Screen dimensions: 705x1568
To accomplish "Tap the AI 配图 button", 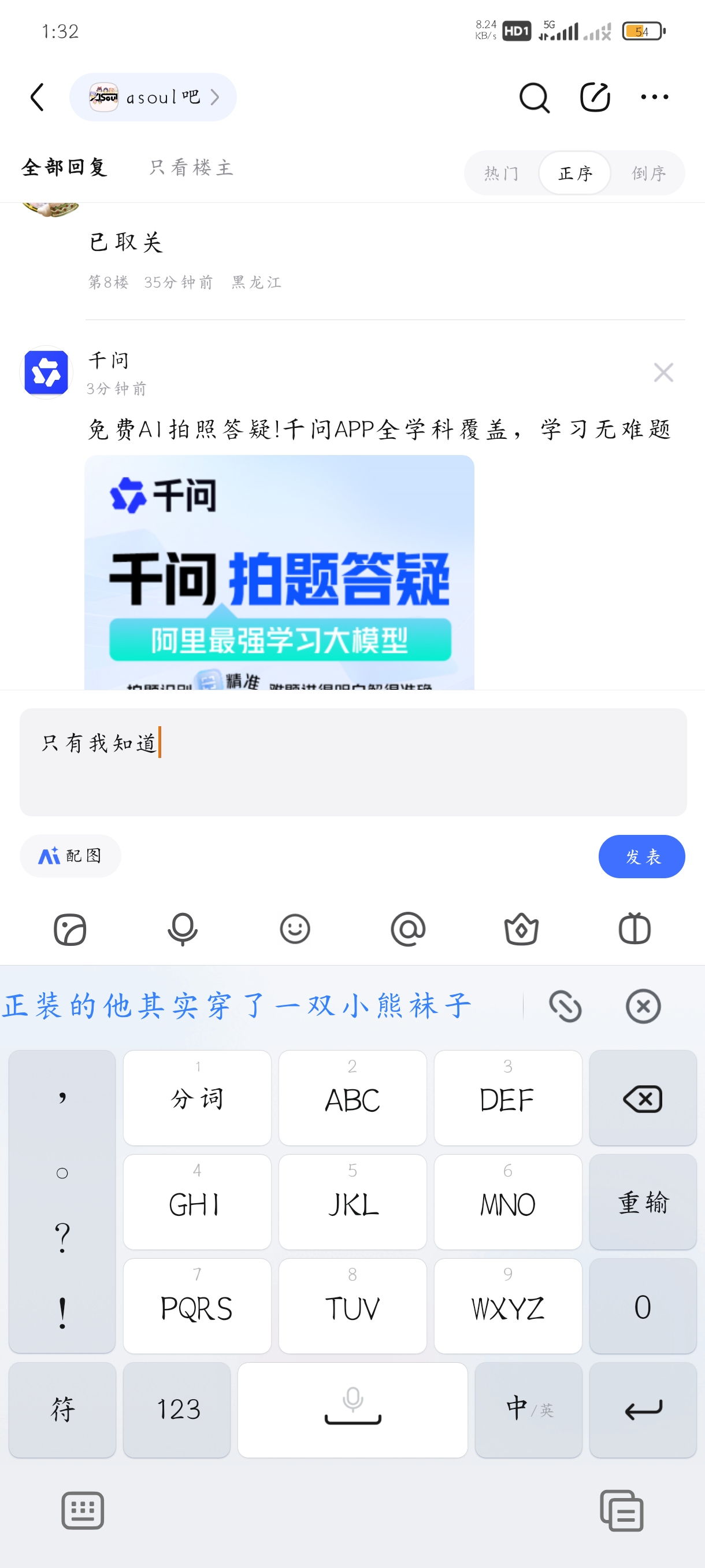I will (70, 856).
